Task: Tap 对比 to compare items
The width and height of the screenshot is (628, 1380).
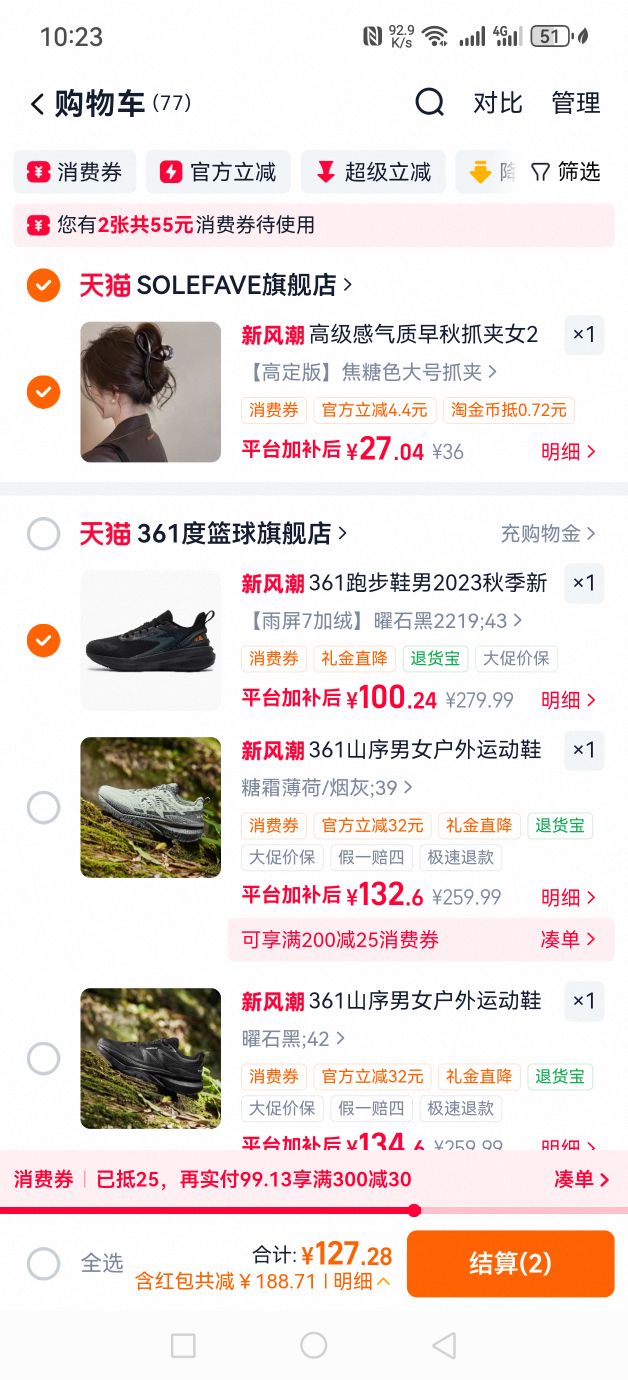Action: [x=497, y=103]
